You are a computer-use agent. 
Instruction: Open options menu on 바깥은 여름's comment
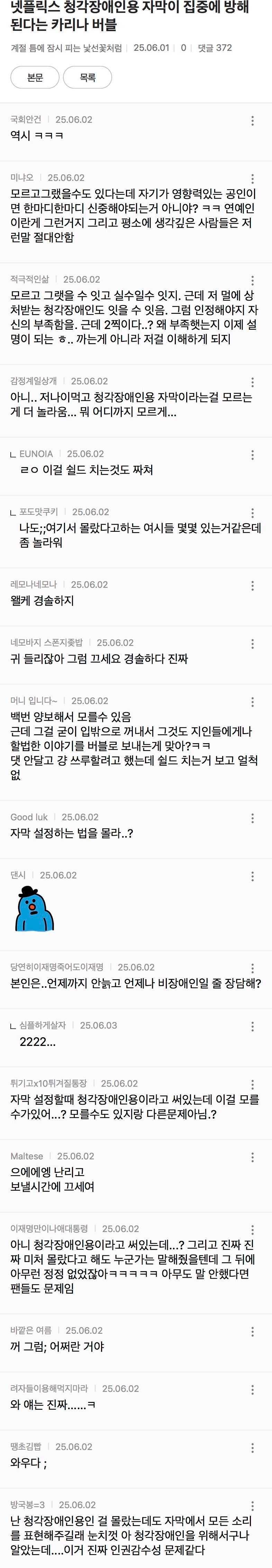coord(253,1332)
